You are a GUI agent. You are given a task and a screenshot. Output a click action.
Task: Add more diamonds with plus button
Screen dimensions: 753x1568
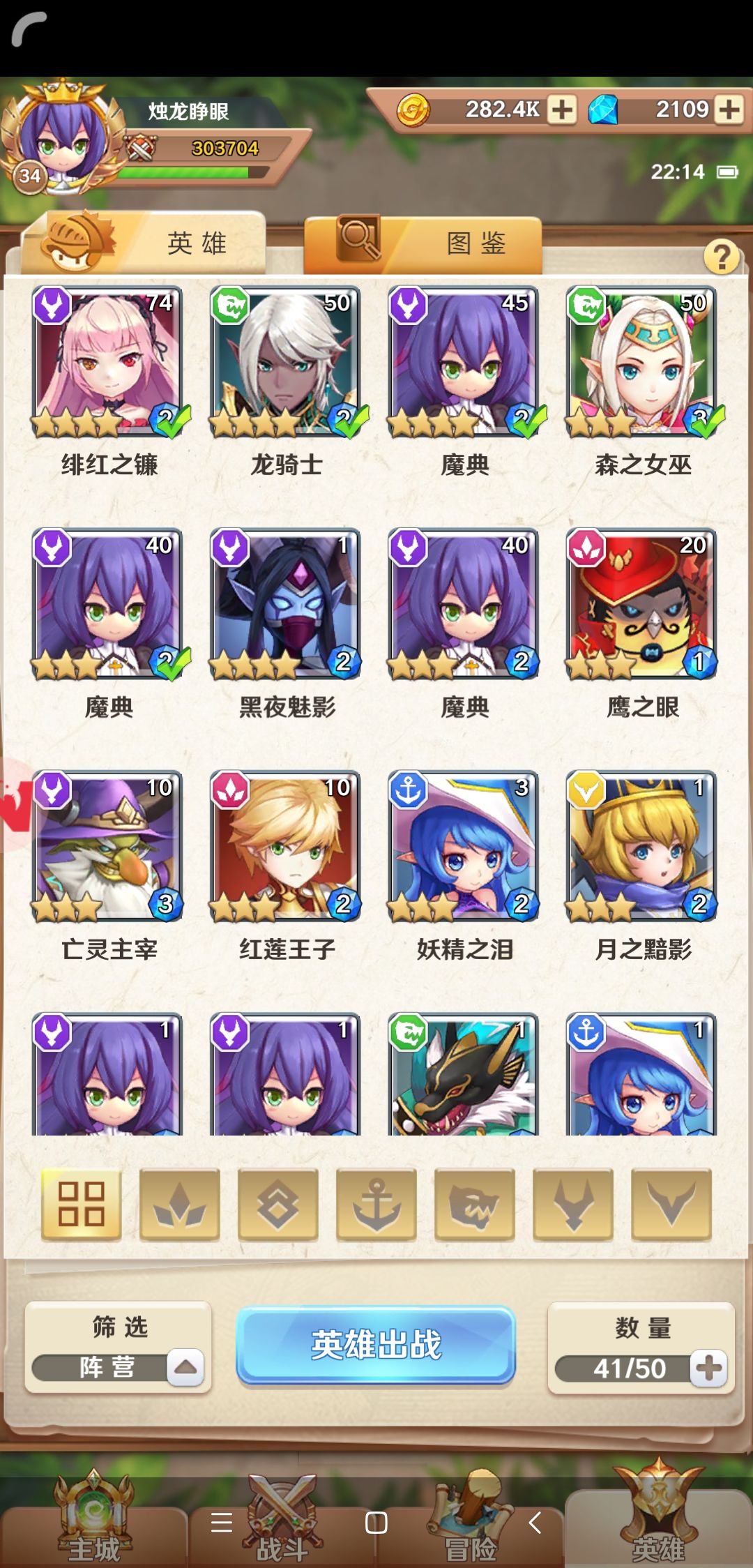pos(729,110)
